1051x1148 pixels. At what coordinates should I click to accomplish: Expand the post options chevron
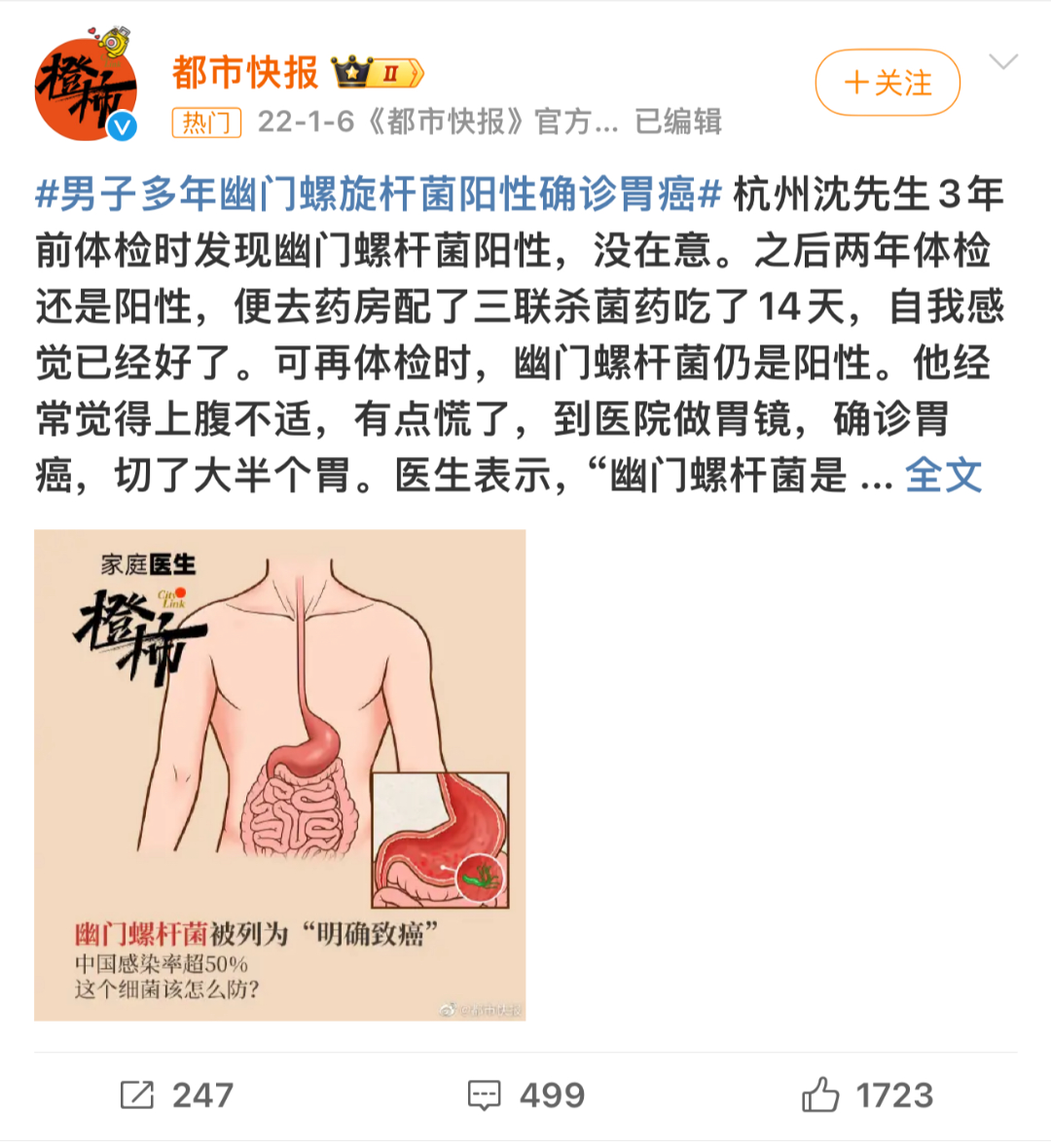tap(1002, 63)
